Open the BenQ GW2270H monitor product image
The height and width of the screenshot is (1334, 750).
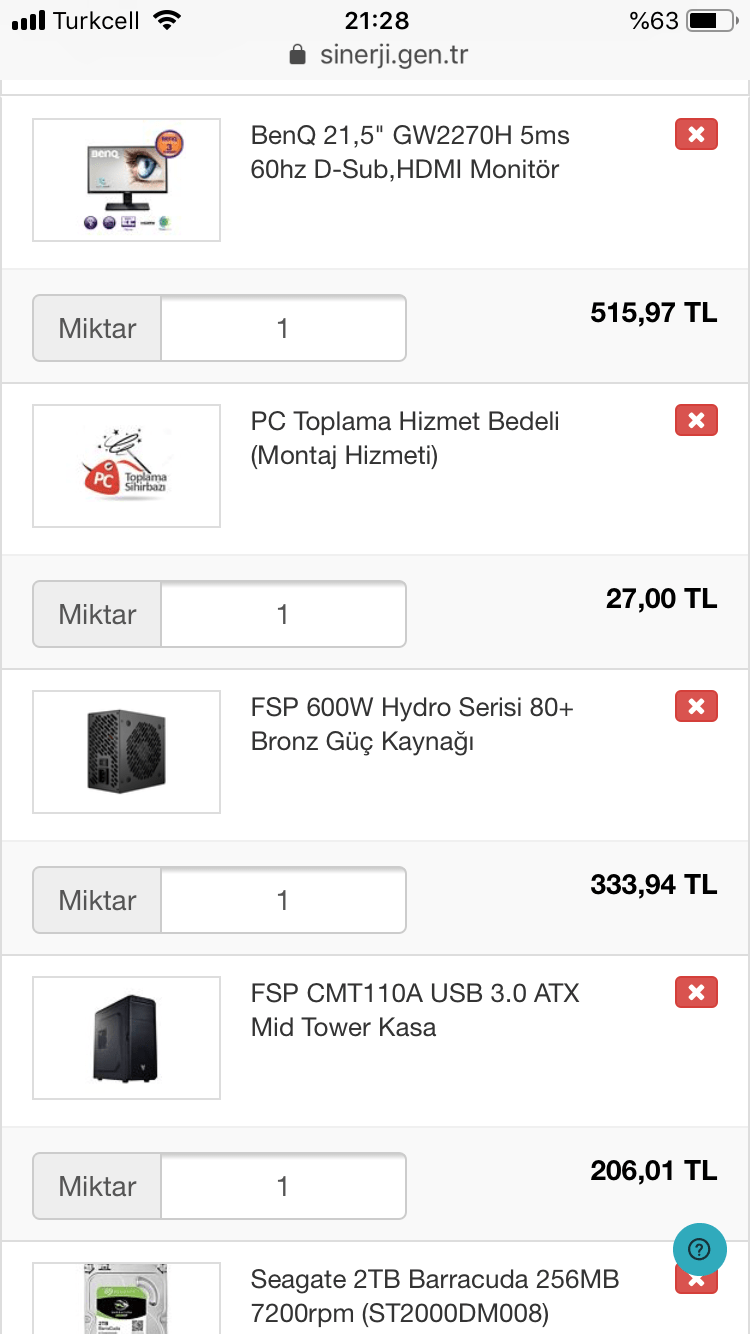pos(126,180)
